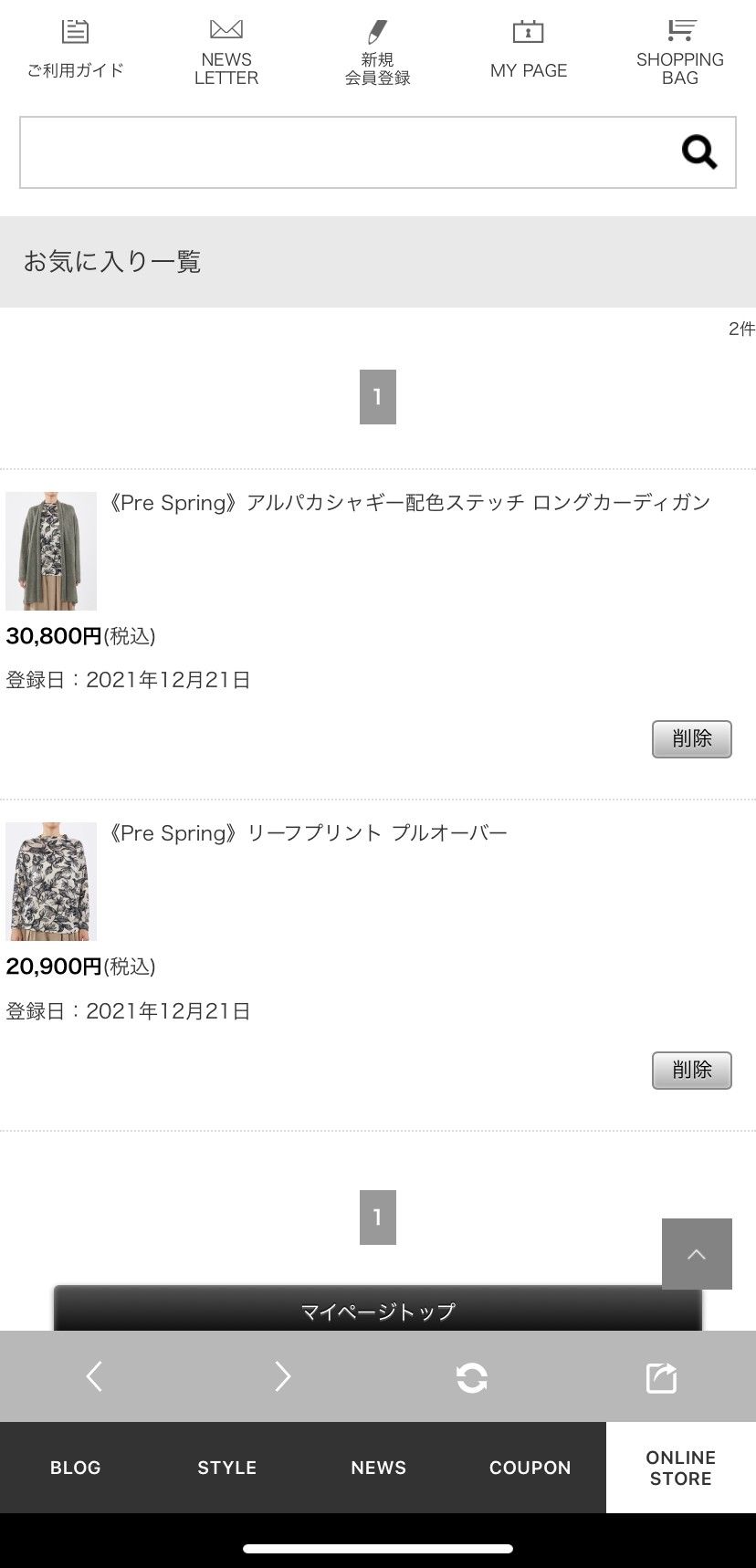Open the NEWS LETTER page
Viewport: 756px width, 1568px height.
tap(226, 52)
